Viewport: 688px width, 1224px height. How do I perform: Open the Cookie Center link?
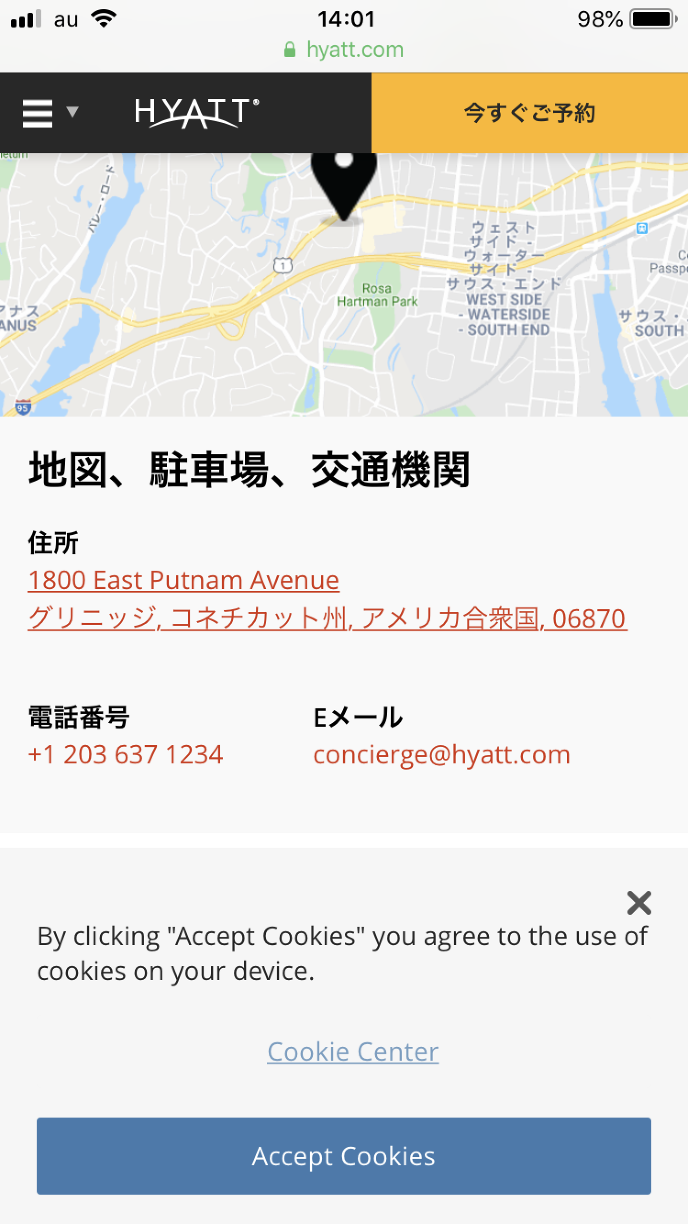pyautogui.click(x=353, y=1052)
